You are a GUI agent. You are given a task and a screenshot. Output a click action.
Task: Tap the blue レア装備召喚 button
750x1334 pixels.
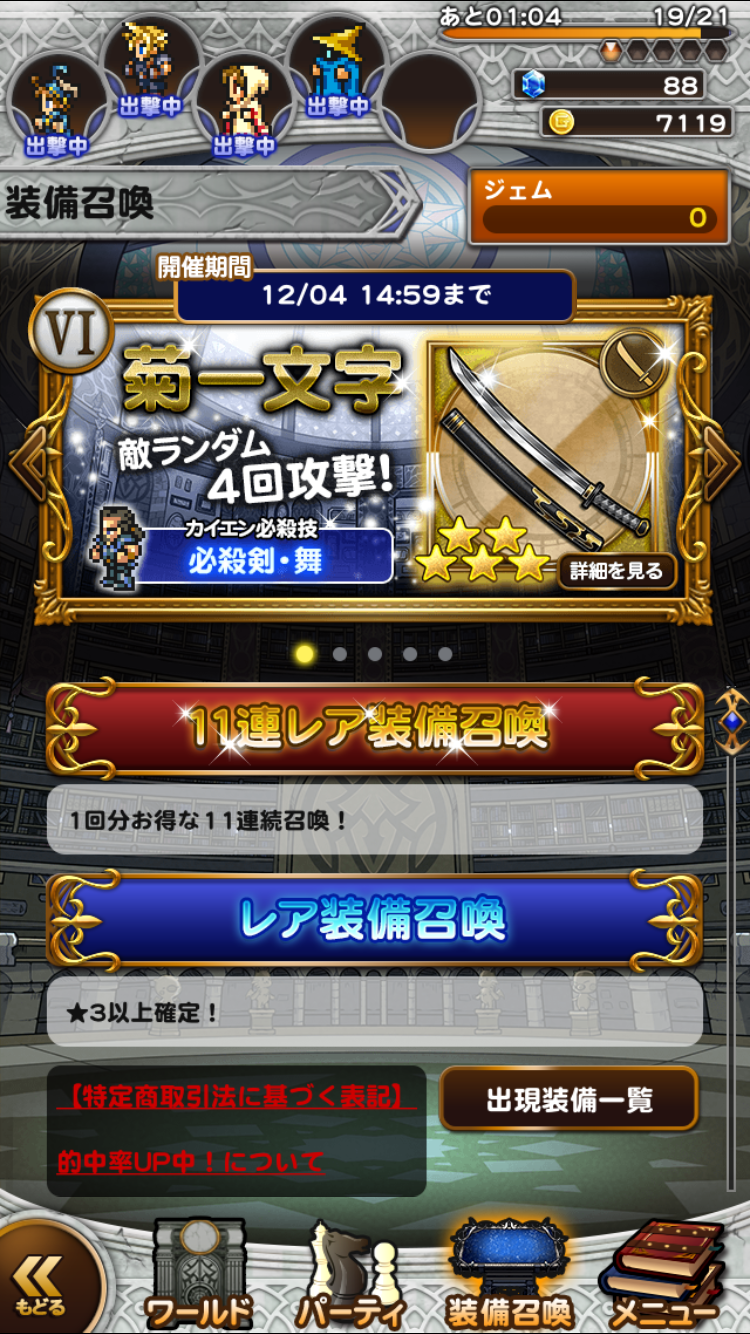click(374, 920)
